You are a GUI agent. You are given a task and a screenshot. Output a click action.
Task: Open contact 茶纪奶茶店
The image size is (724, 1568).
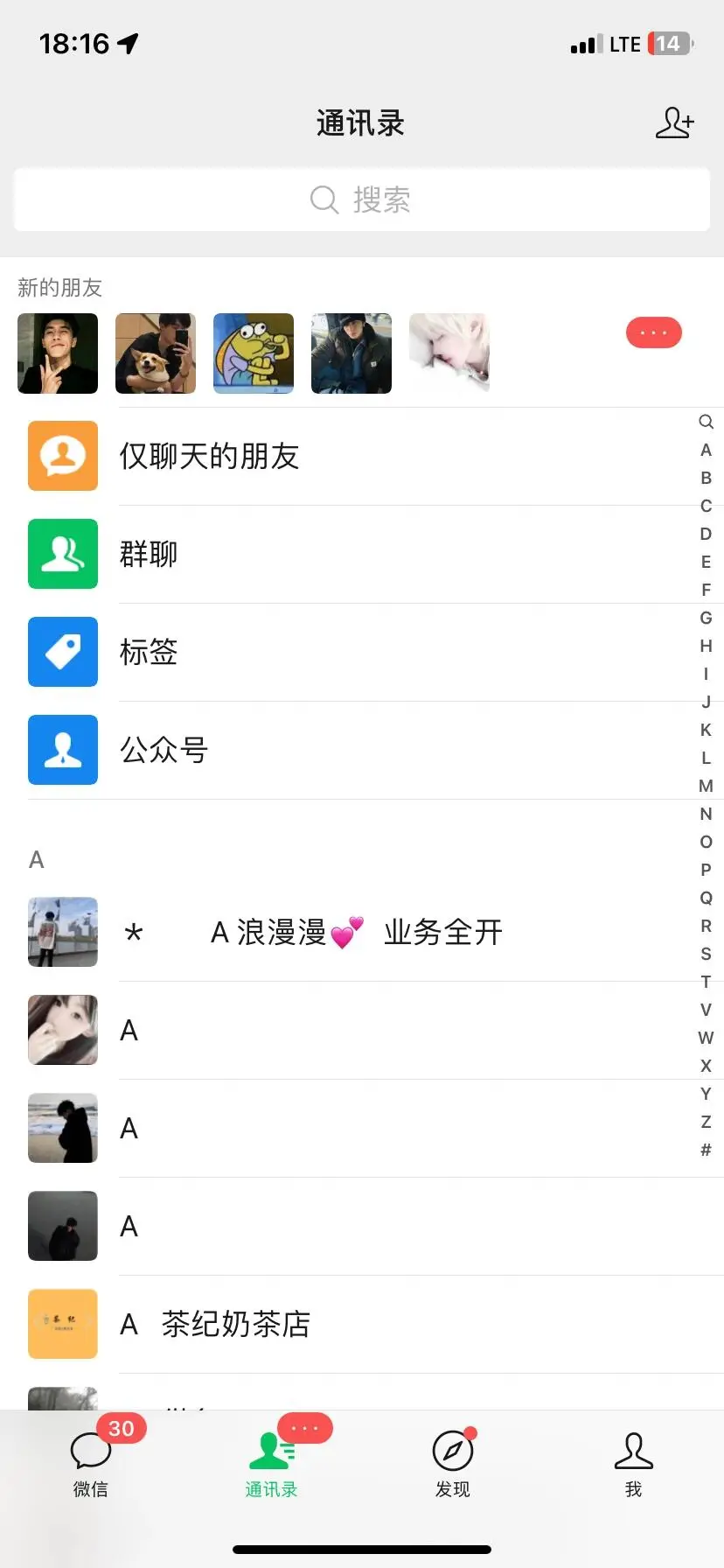[262, 1324]
